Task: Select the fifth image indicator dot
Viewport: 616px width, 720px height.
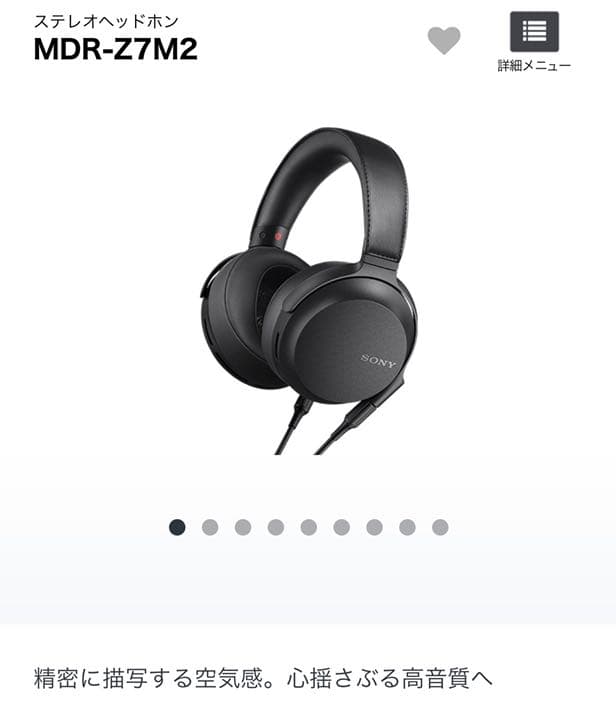Action: (309, 527)
